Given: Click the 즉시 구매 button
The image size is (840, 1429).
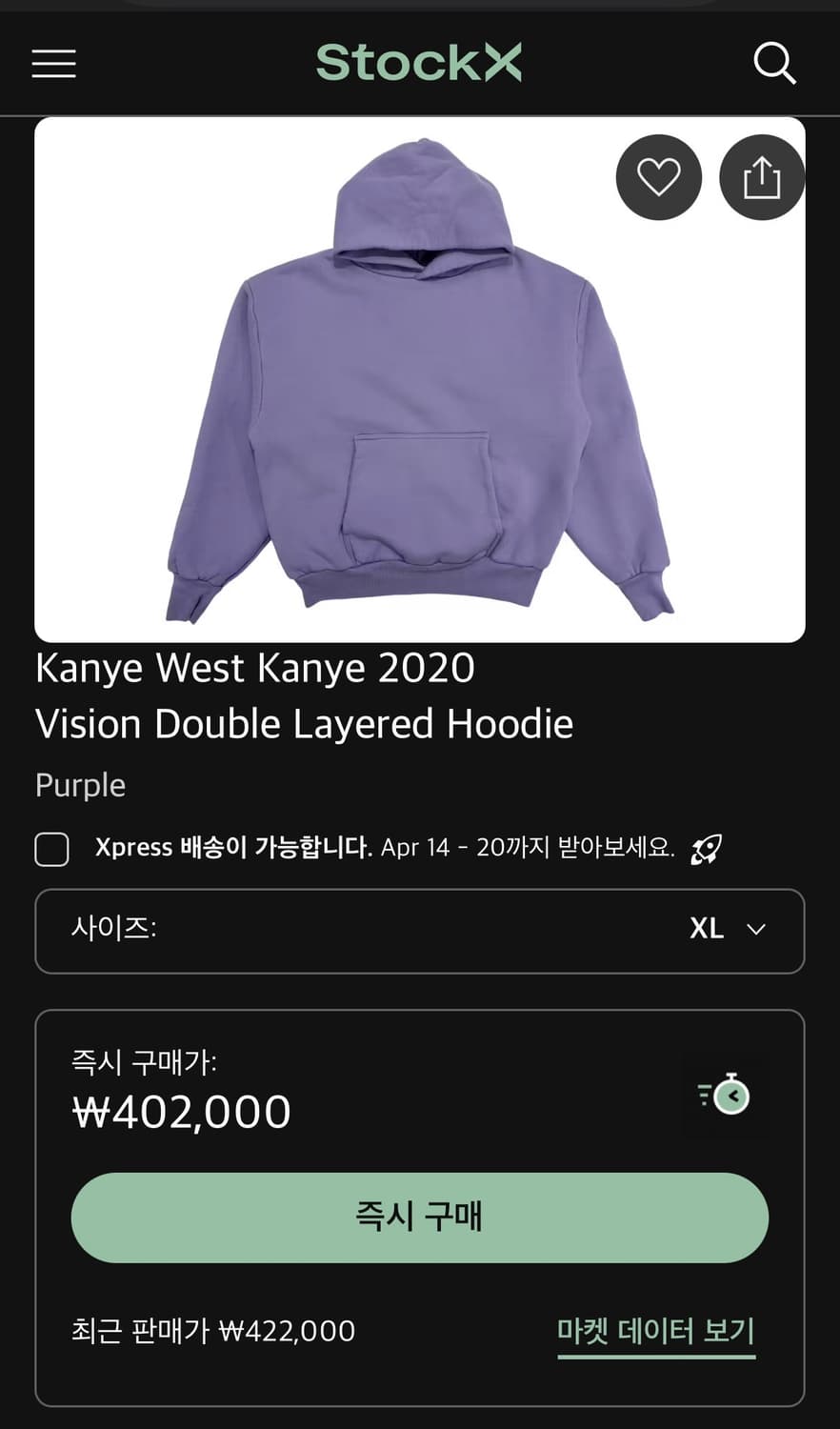Looking at the screenshot, I should point(419,1218).
